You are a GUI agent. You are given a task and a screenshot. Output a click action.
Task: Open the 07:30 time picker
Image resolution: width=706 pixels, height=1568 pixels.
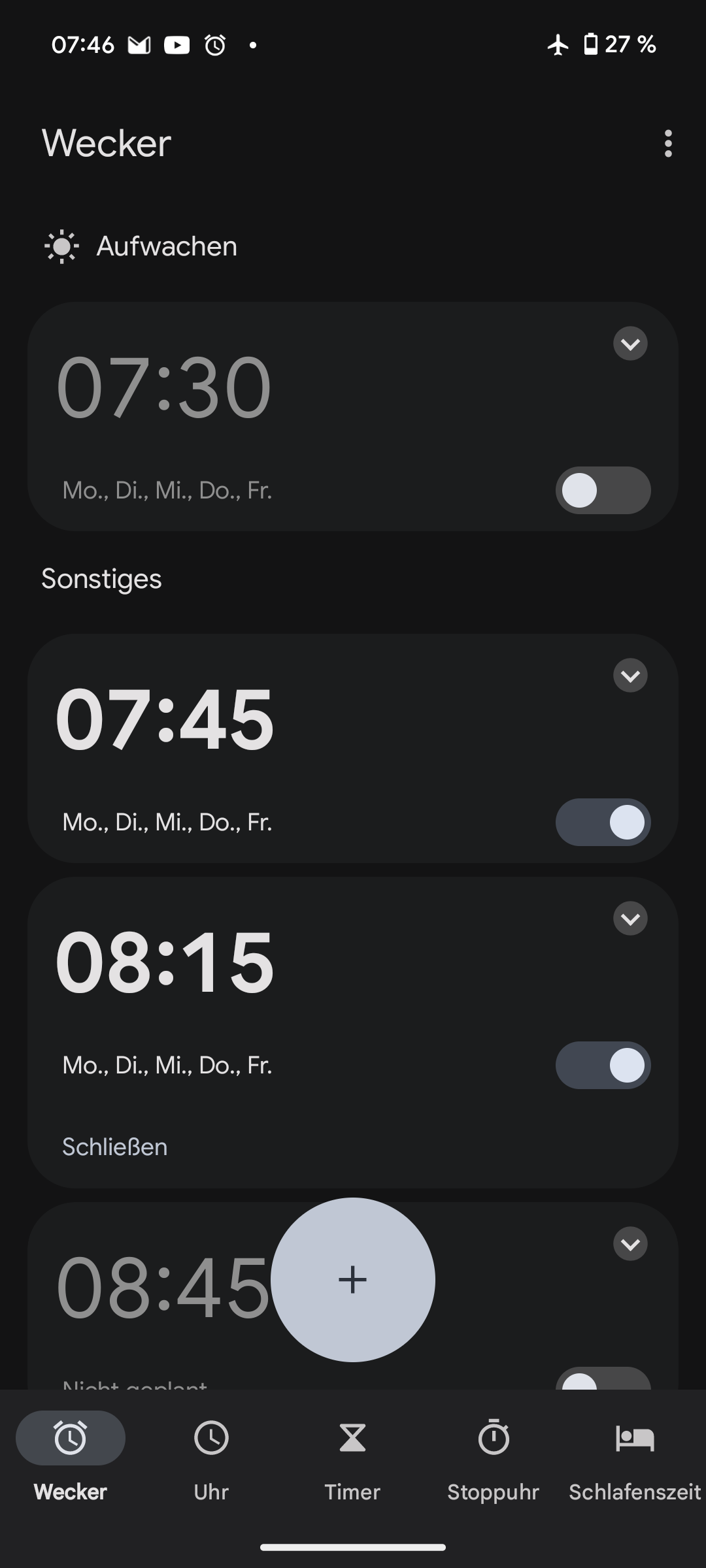pos(163,387)
